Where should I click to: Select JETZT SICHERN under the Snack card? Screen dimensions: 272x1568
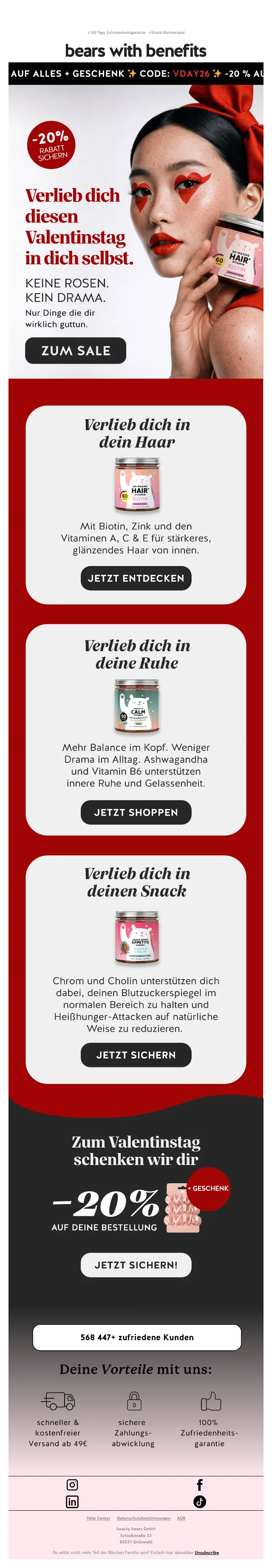[136, 1054]
